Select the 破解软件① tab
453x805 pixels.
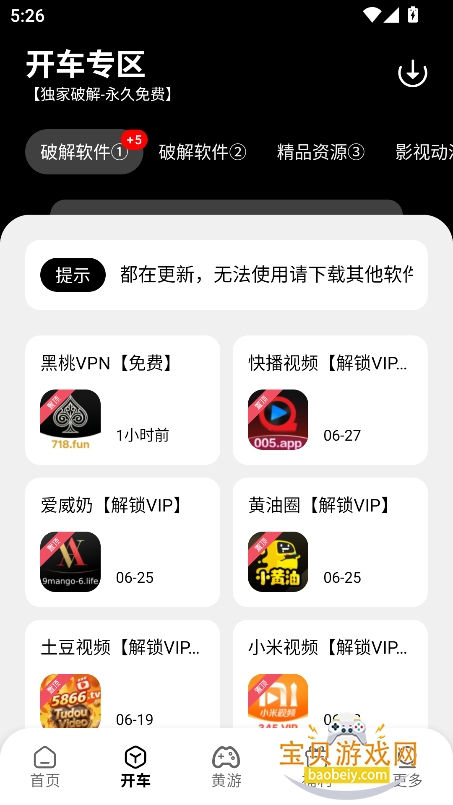[84, 151]
